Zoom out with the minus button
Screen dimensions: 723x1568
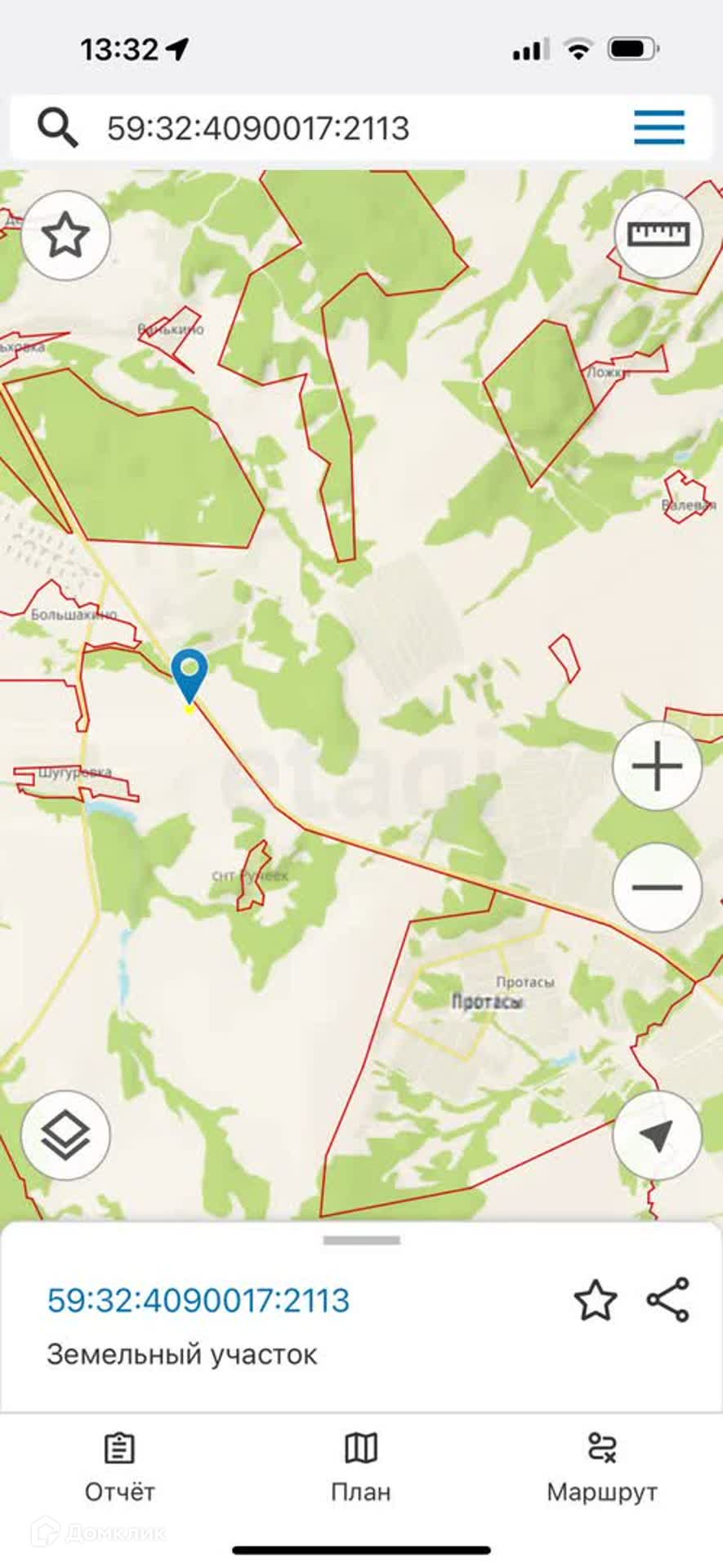click(657, 887)
